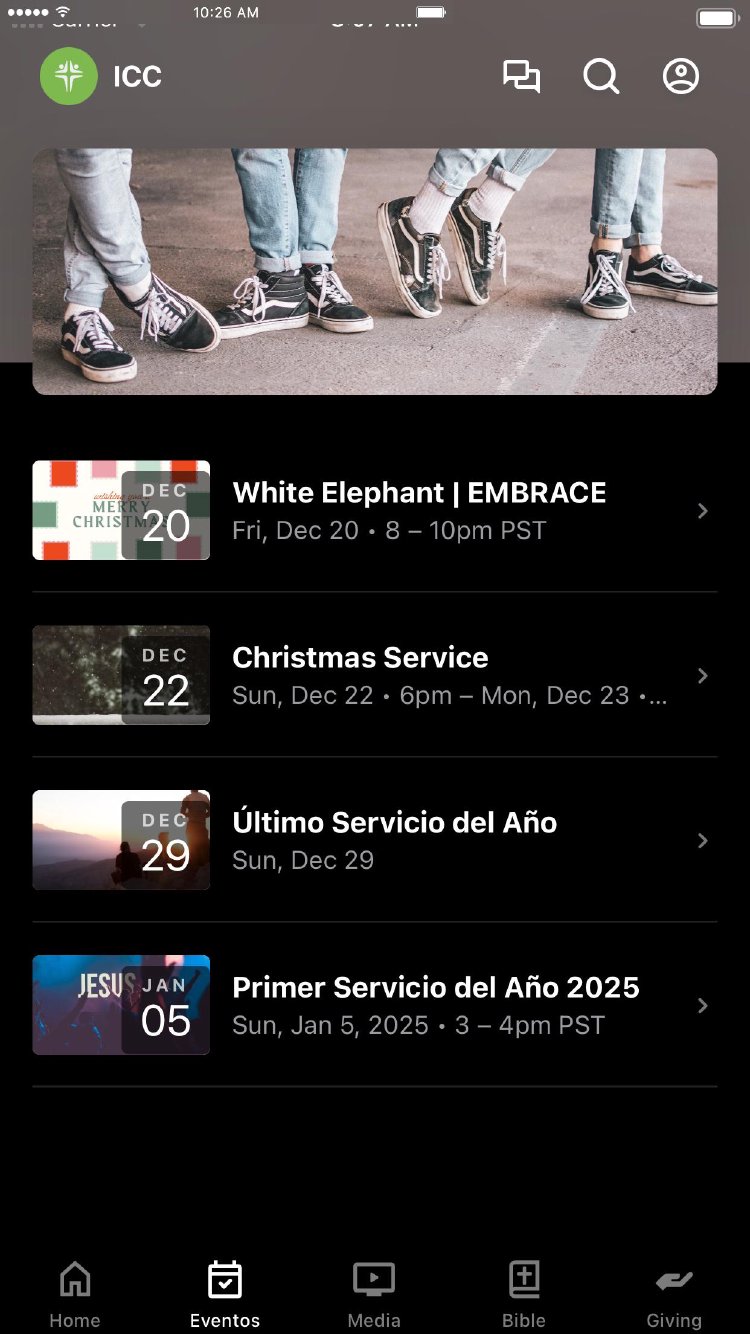Select Último Servicio del Año event
Image resolution: width=750 pixels, height=1334 pixels.
coord(420,840)
